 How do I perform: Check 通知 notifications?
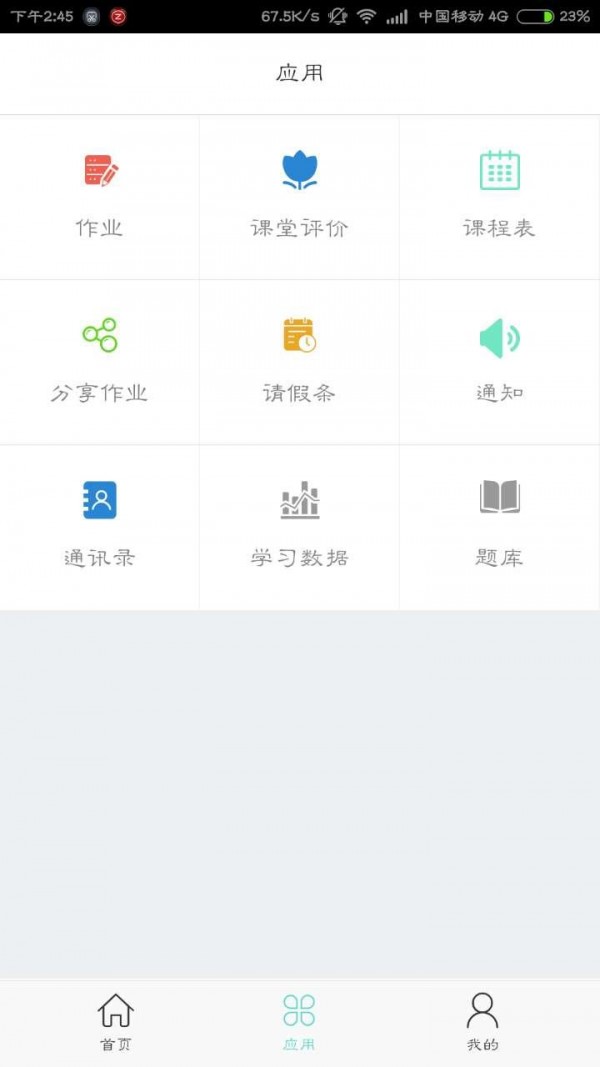coord(499,361)
